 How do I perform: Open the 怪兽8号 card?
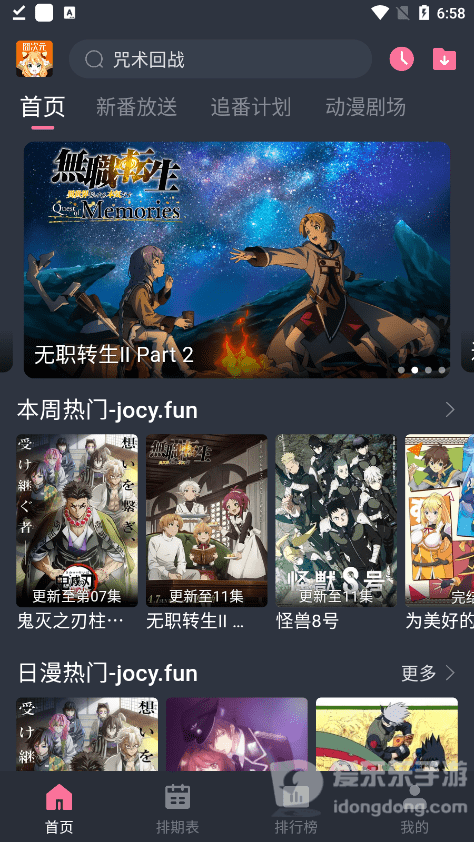(336, 532)
